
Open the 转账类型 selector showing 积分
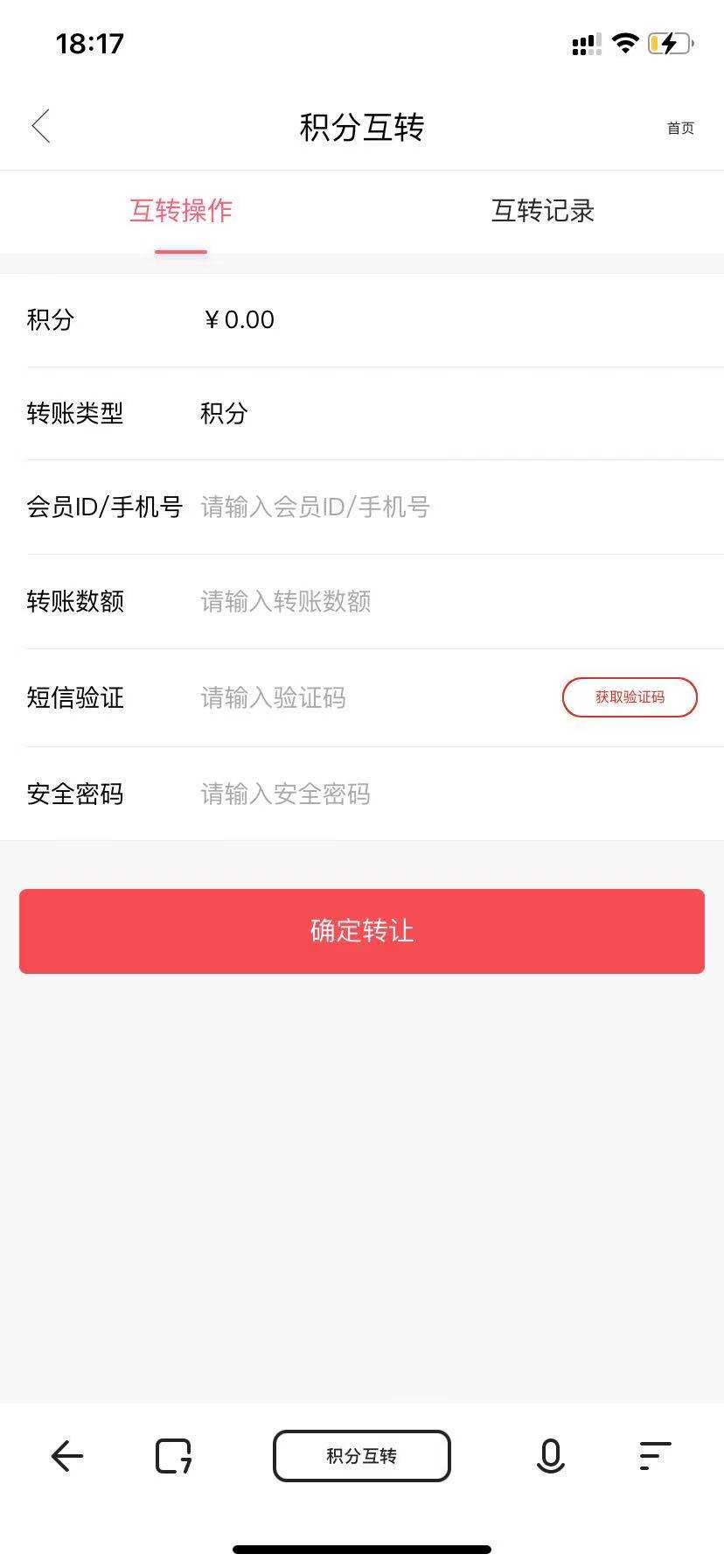pyautogui.click(x=225, y=413)
